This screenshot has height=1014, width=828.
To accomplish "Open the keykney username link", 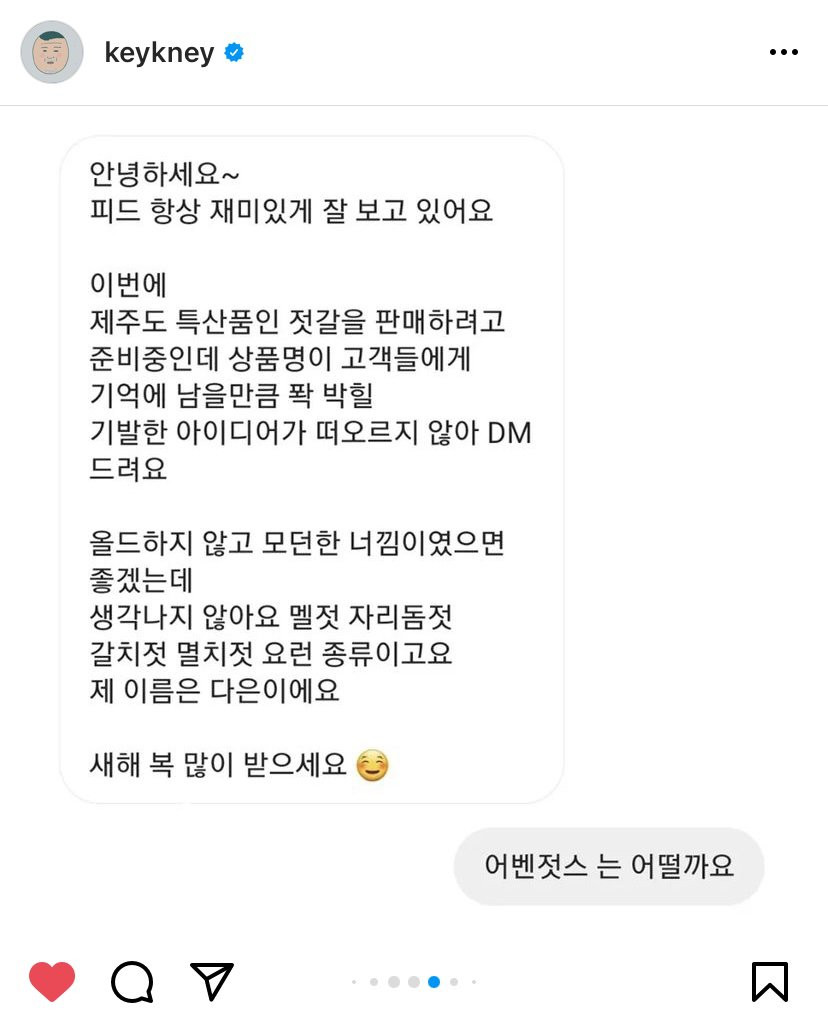I will point(159,53).
